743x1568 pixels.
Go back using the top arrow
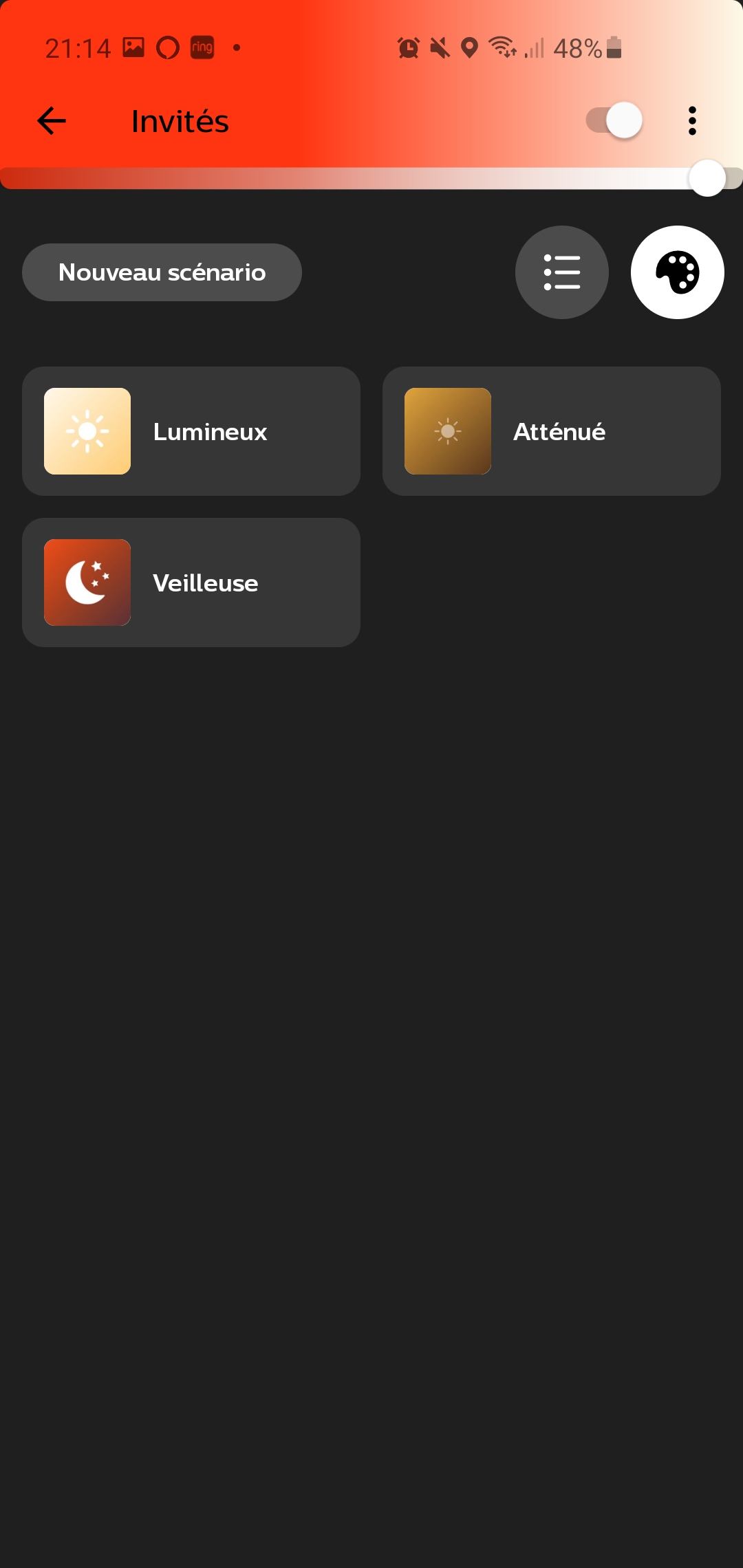52,121
